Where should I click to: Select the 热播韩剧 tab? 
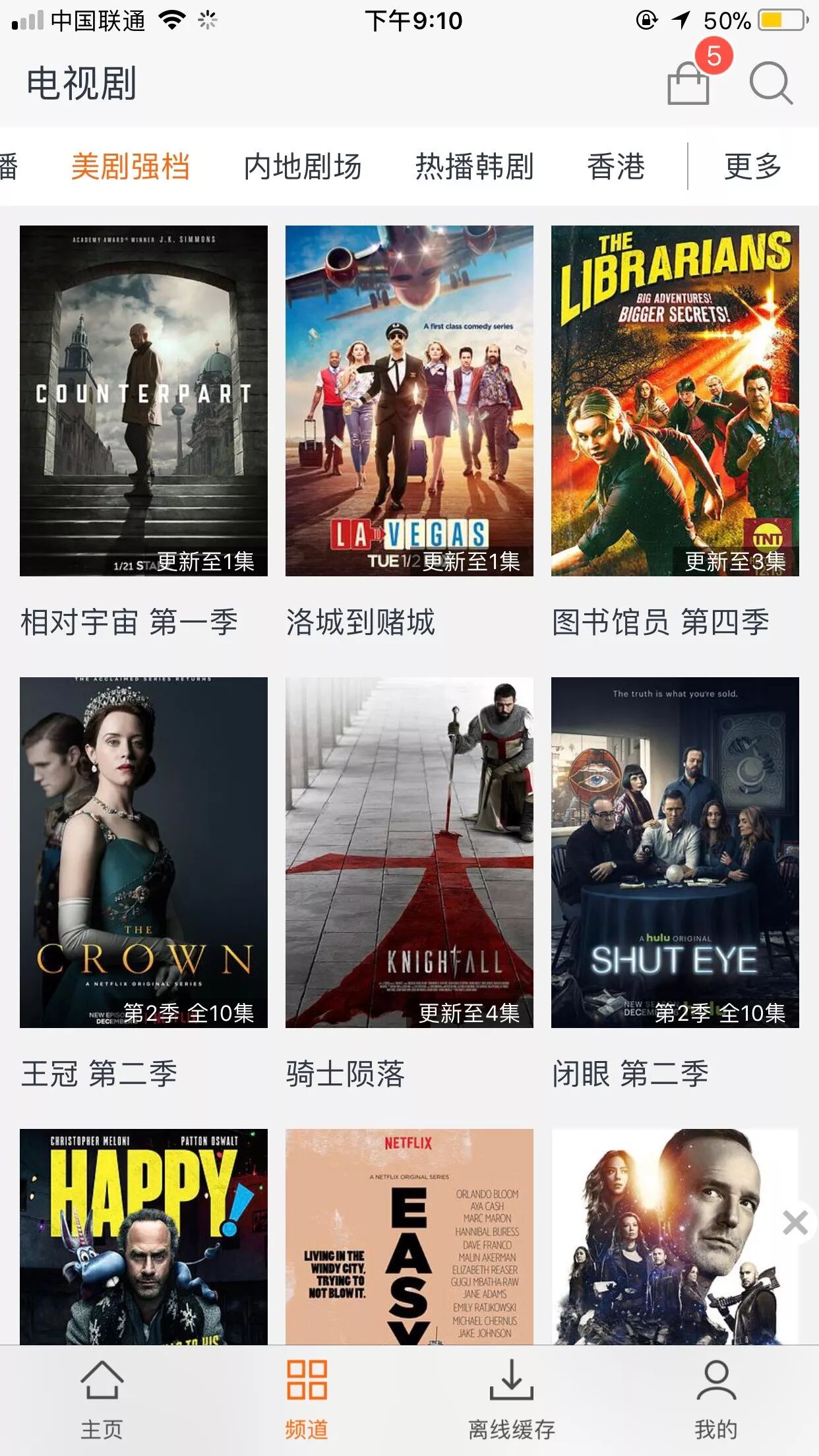click(474, 166)
